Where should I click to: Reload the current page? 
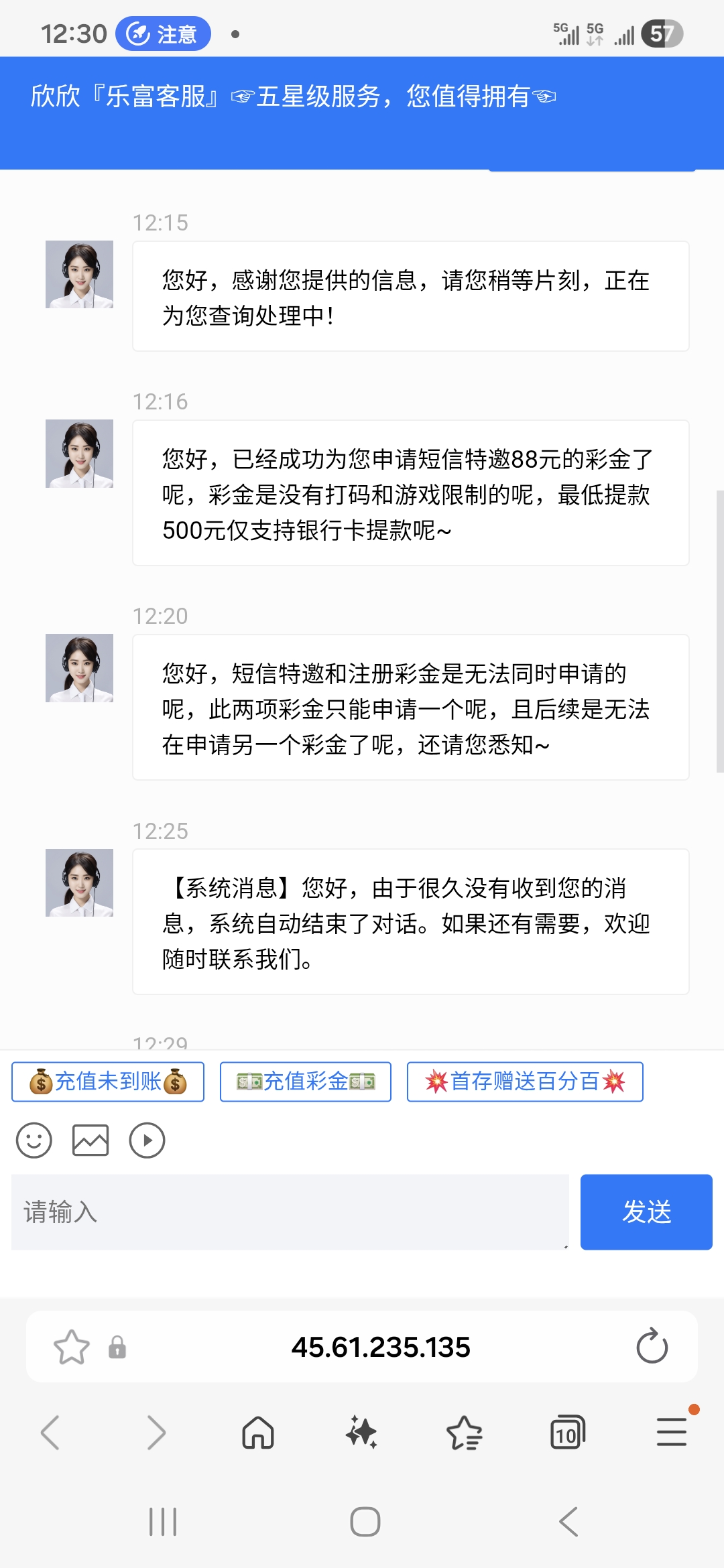[652, 1347]
